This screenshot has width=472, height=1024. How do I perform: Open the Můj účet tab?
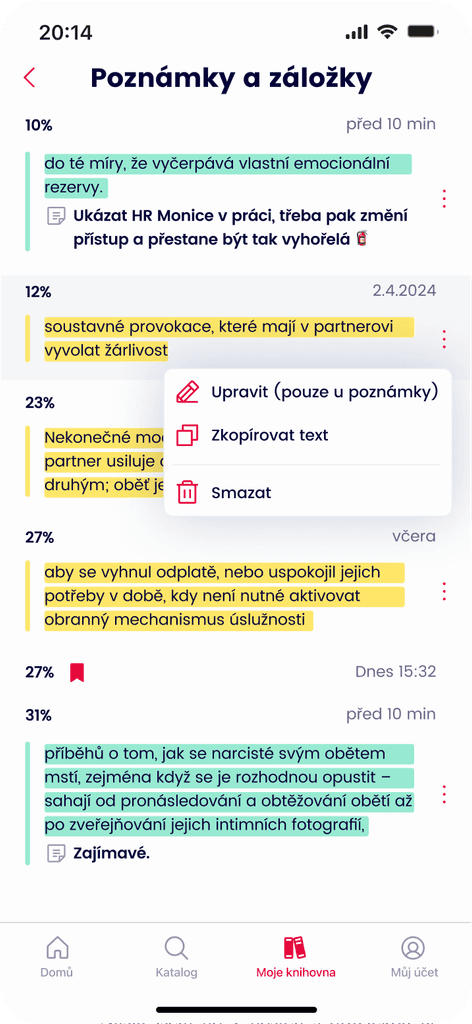[413, 956]
